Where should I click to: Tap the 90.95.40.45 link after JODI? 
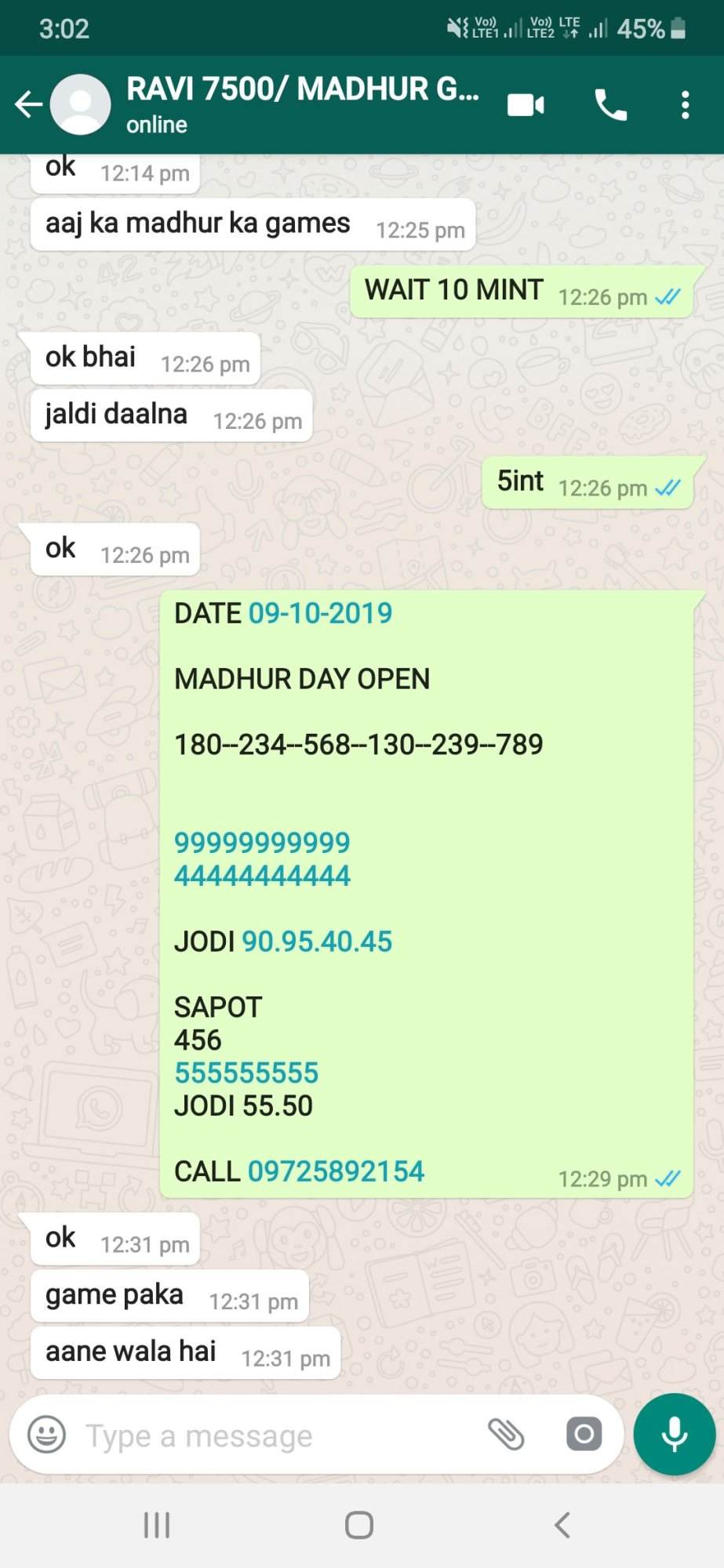point(317,942)
